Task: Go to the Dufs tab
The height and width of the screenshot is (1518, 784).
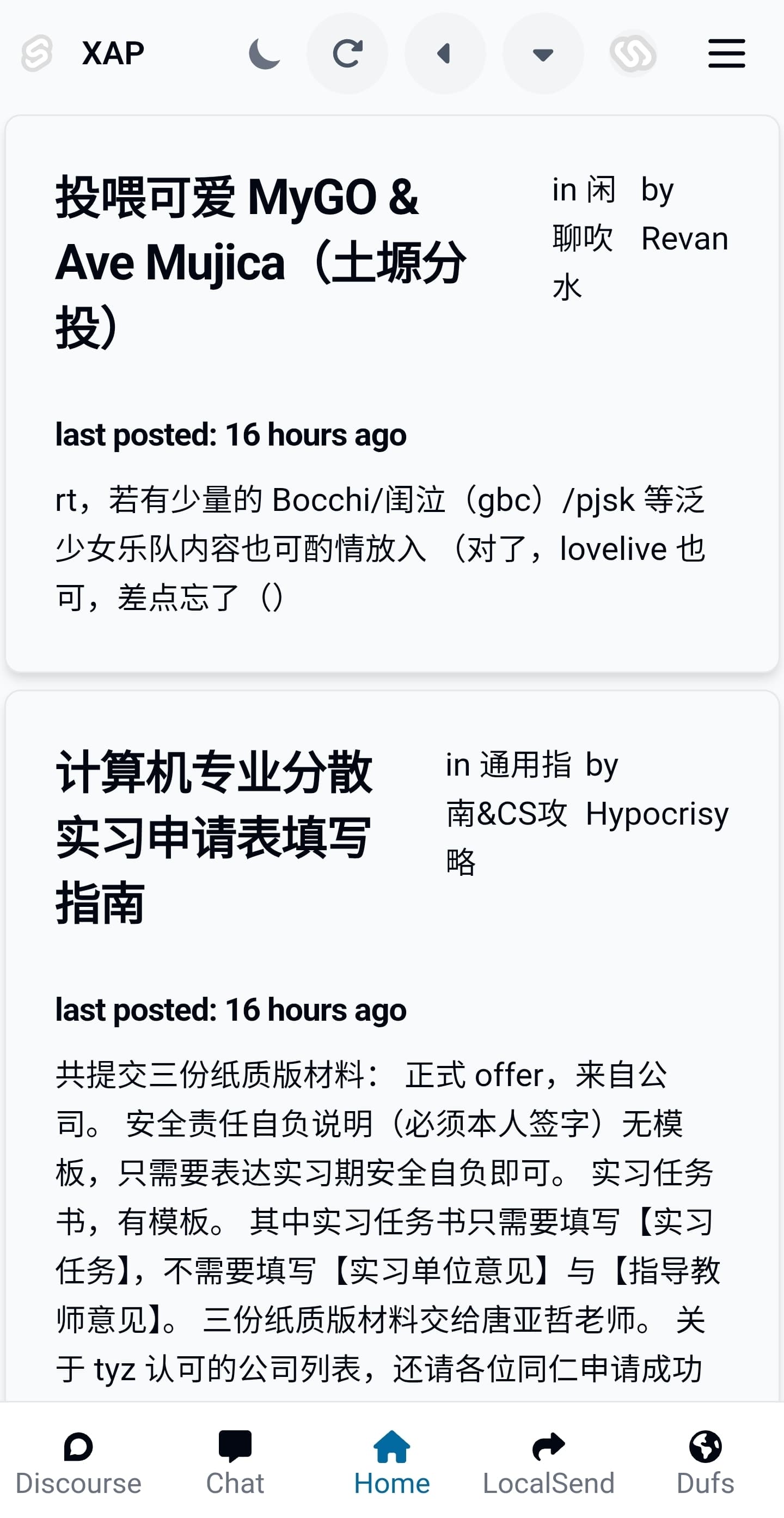Action: coord(705,1462)
